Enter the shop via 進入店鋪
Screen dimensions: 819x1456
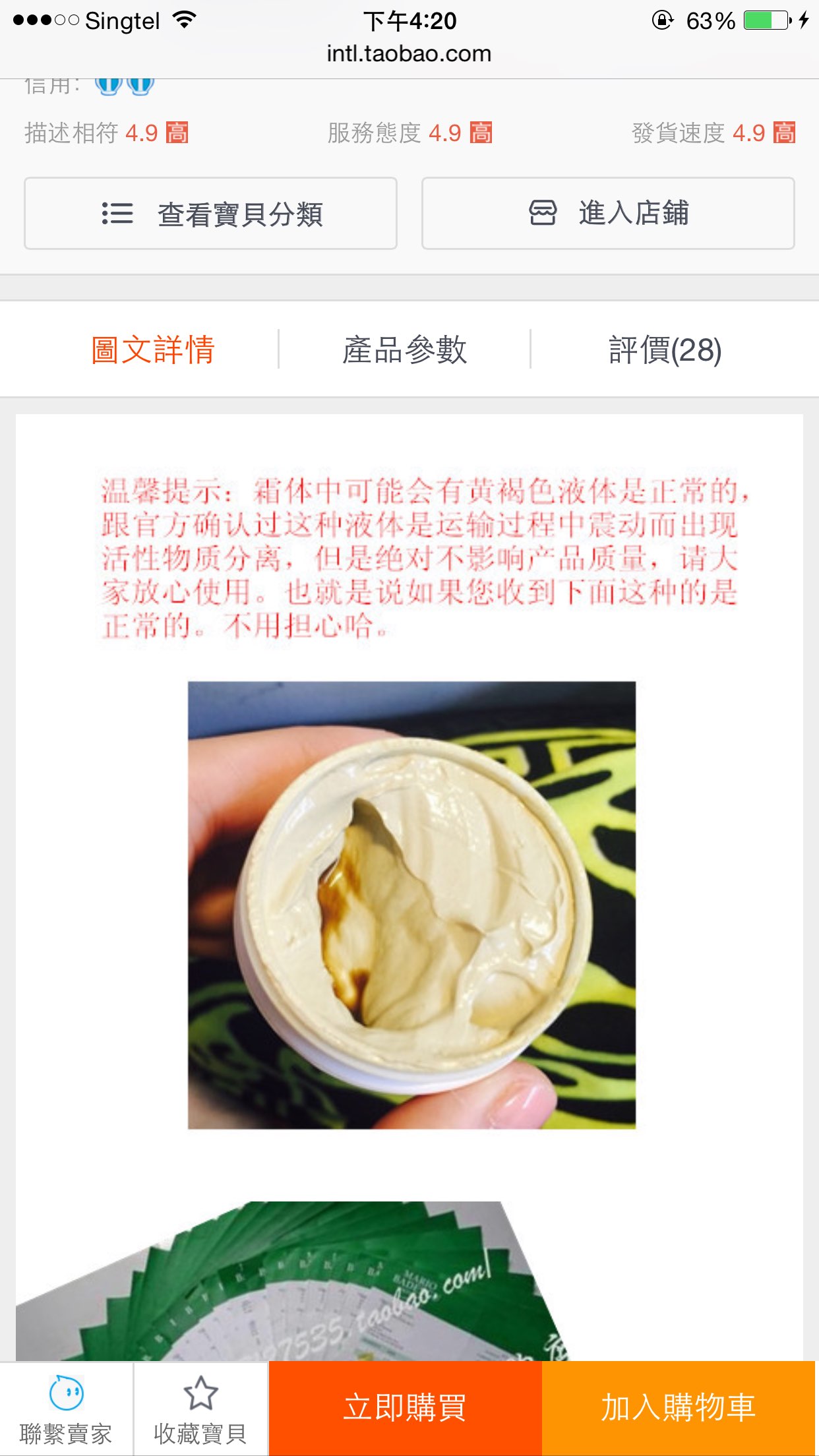[x=608, y=214]
